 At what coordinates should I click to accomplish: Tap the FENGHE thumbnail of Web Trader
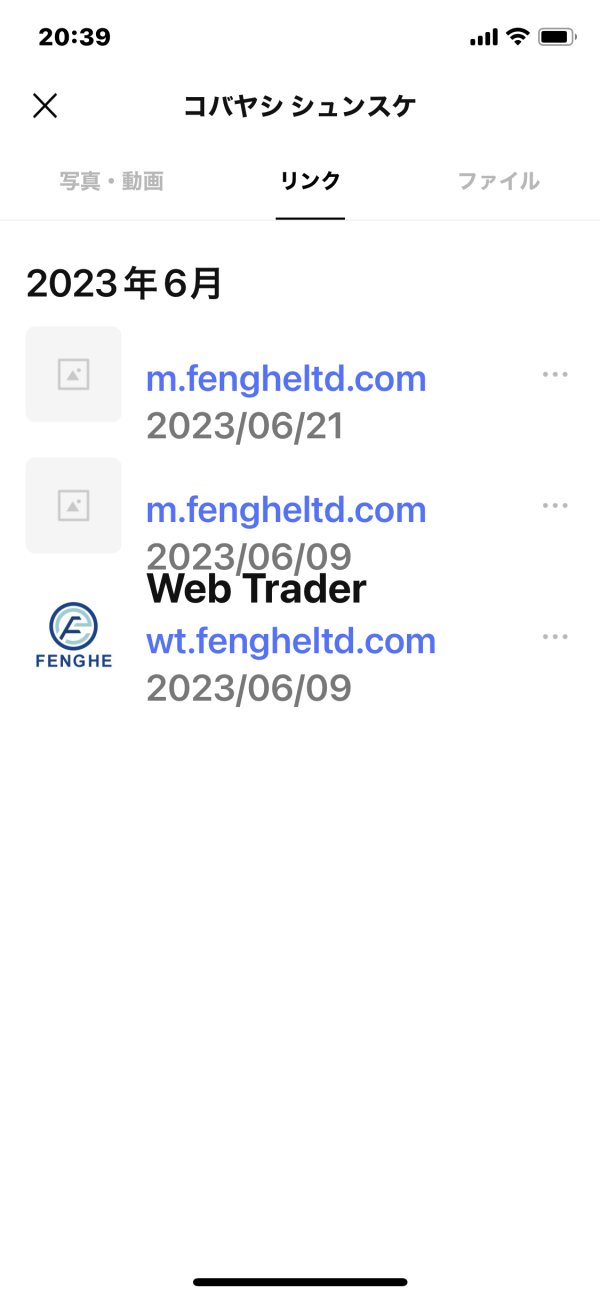pos(74,636)
